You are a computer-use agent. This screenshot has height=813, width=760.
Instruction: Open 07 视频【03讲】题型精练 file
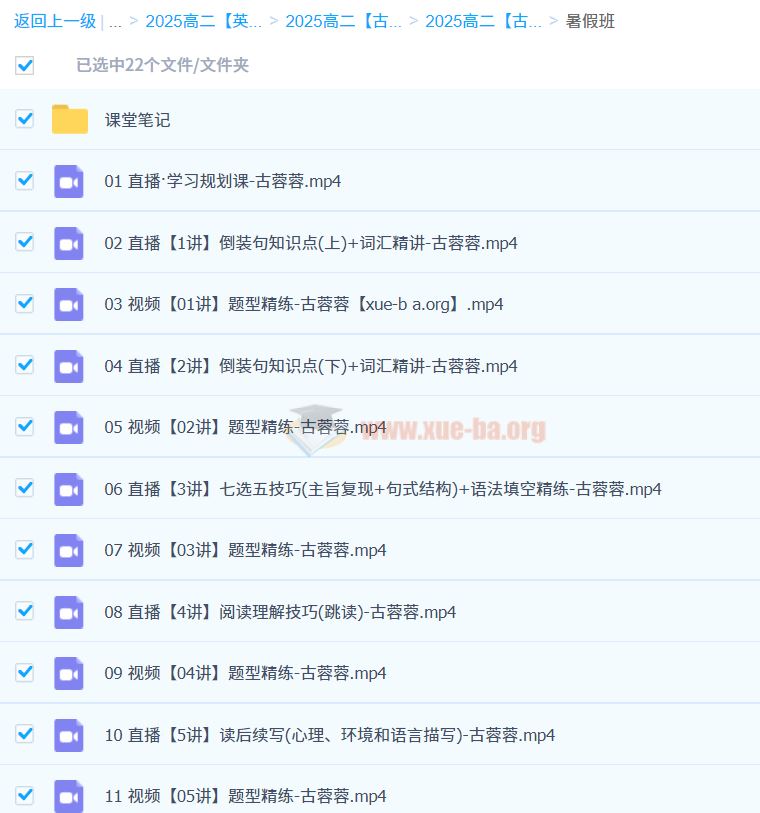click(245, 550)
